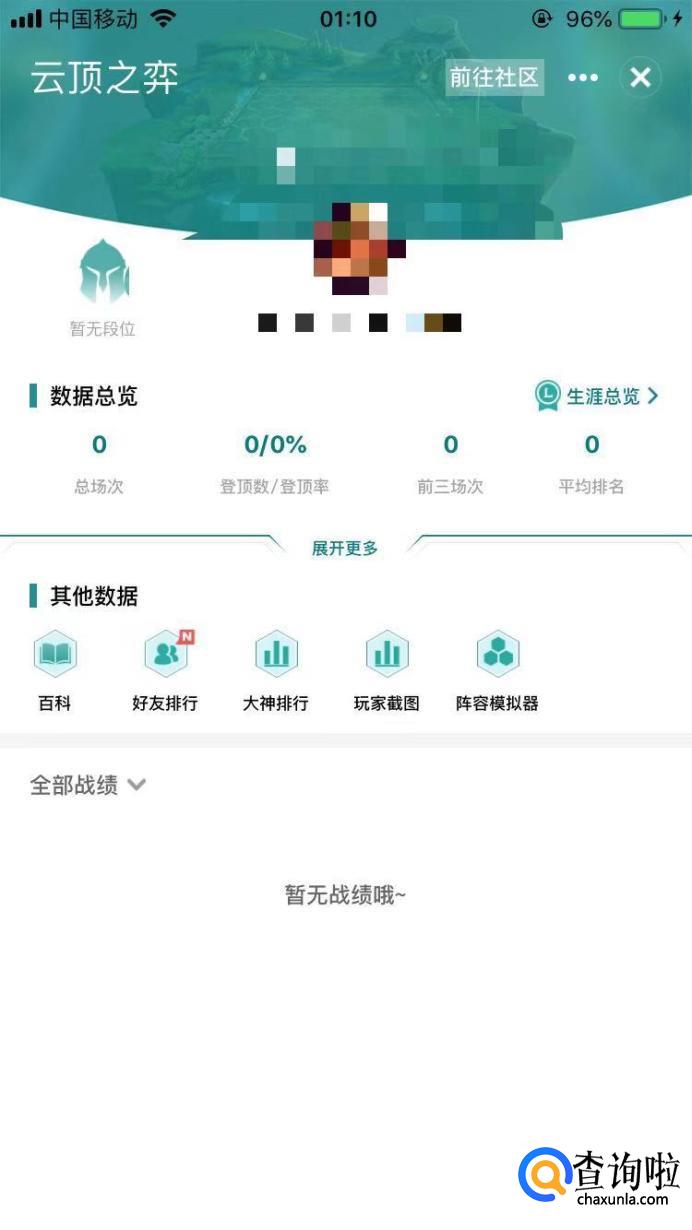Open the 百科 encyclopedia
This screenshot has height=1230, width=692.
[x=55, y=671]
